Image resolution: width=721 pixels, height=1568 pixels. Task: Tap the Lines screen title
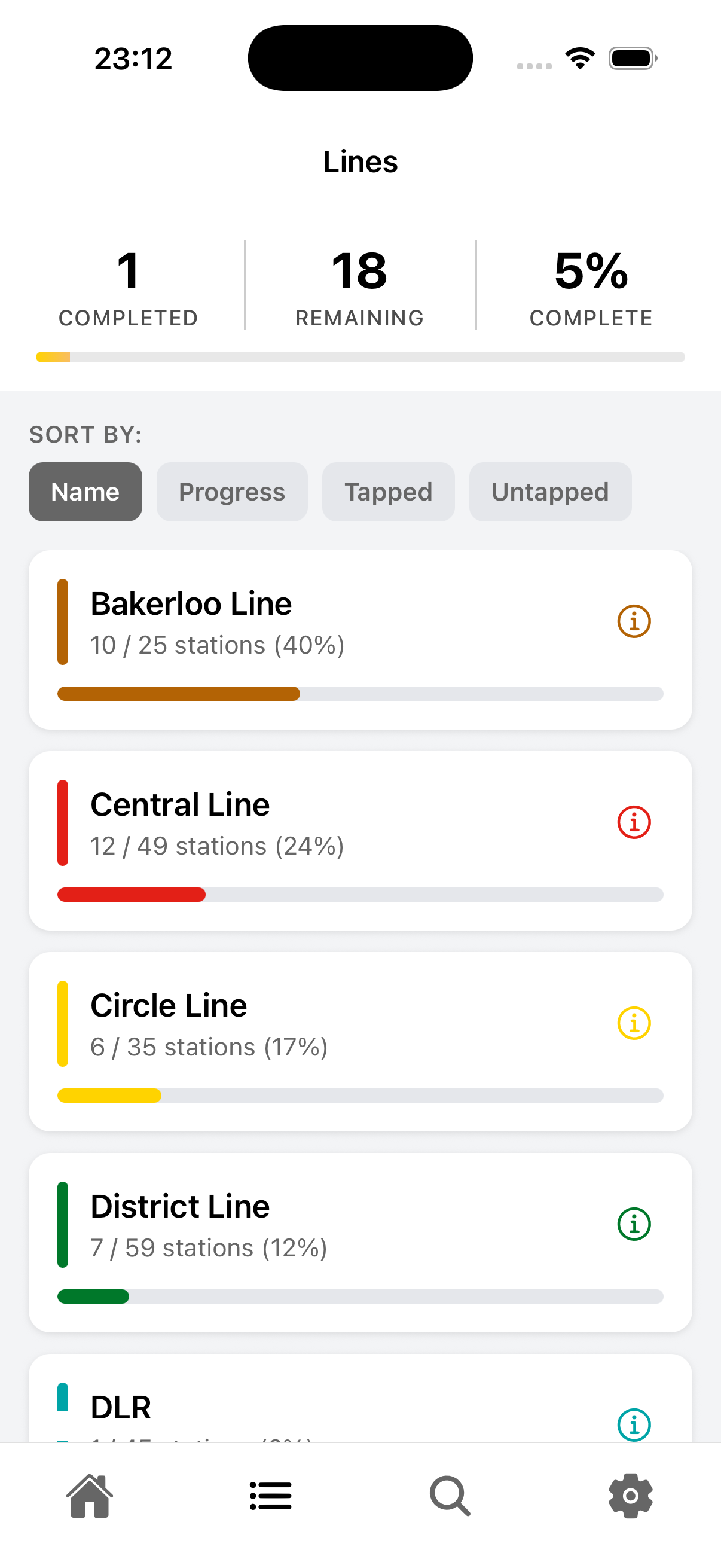pyautogui.click(x=360, y=162)
